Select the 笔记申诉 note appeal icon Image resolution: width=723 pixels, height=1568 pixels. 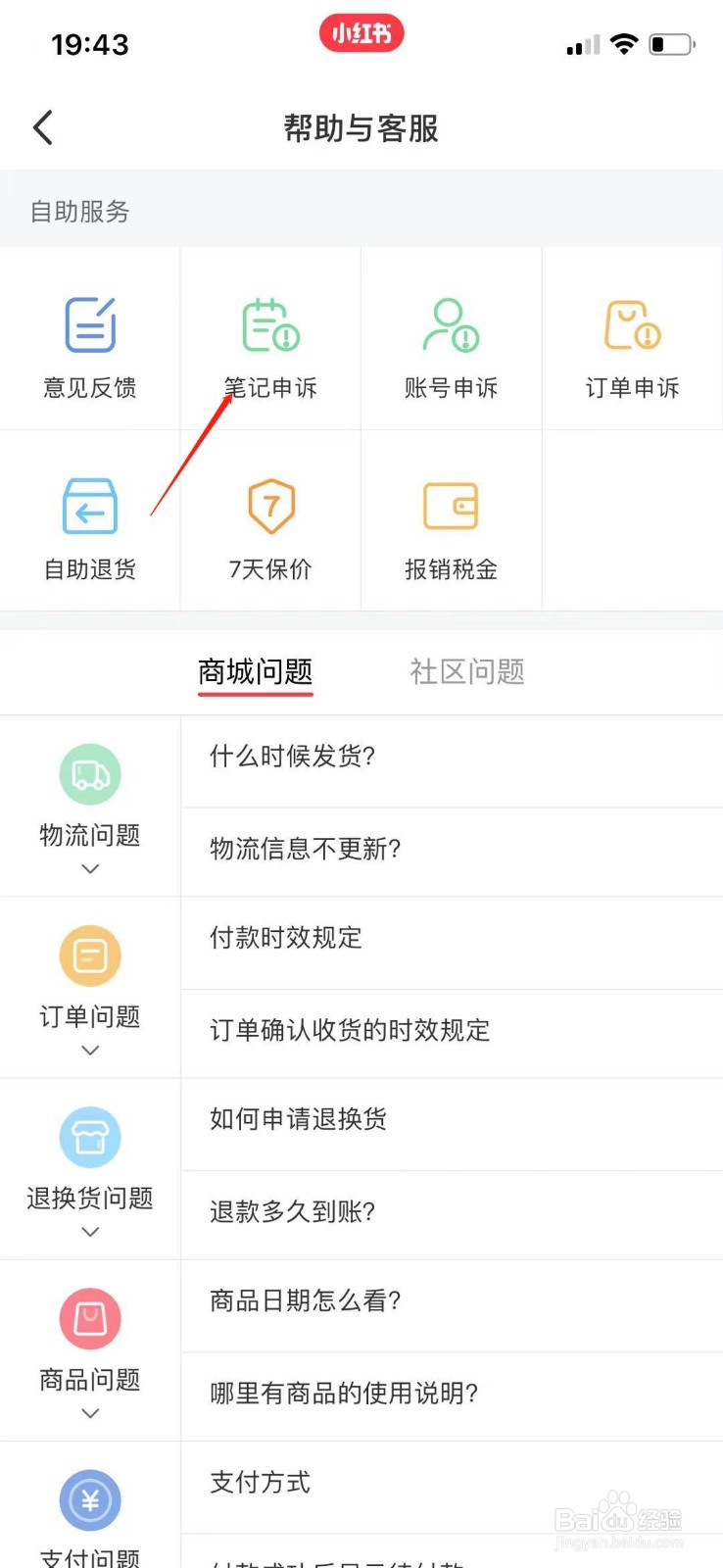[x=270, y=325]
